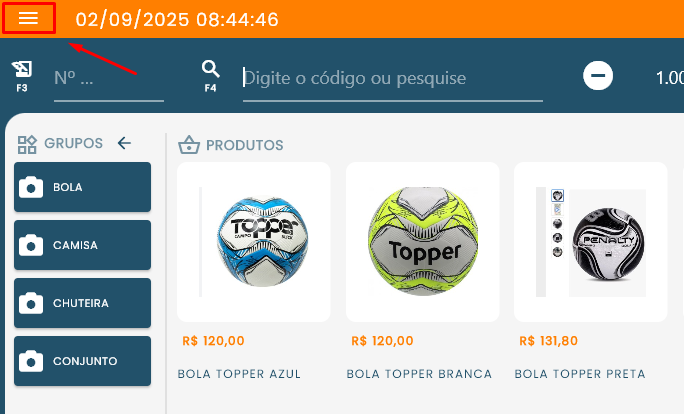
Task: Choose the CHUTEIRA group
Action: tap(82, 303)
